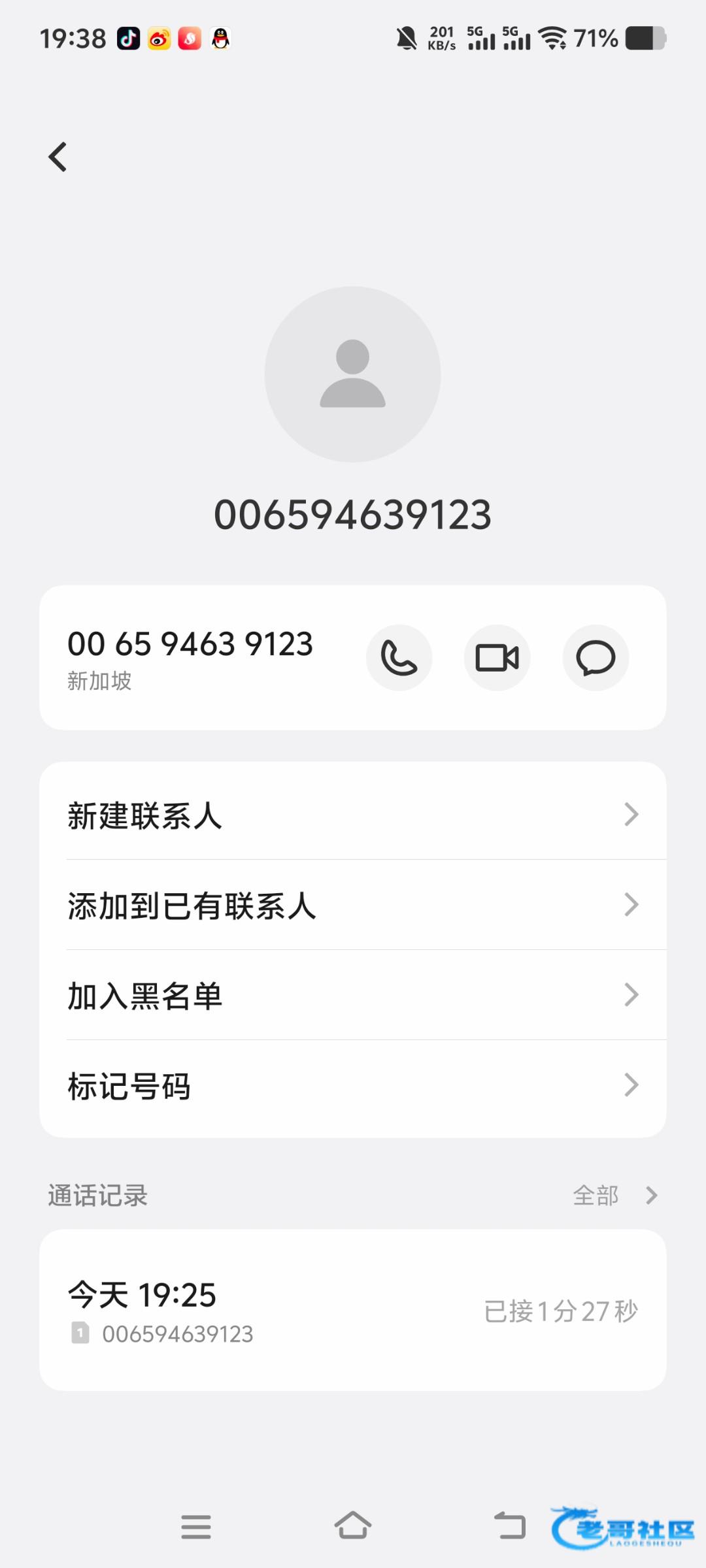
Task: Open 新建联系人 to create a contact
Action: coord(353,815)
